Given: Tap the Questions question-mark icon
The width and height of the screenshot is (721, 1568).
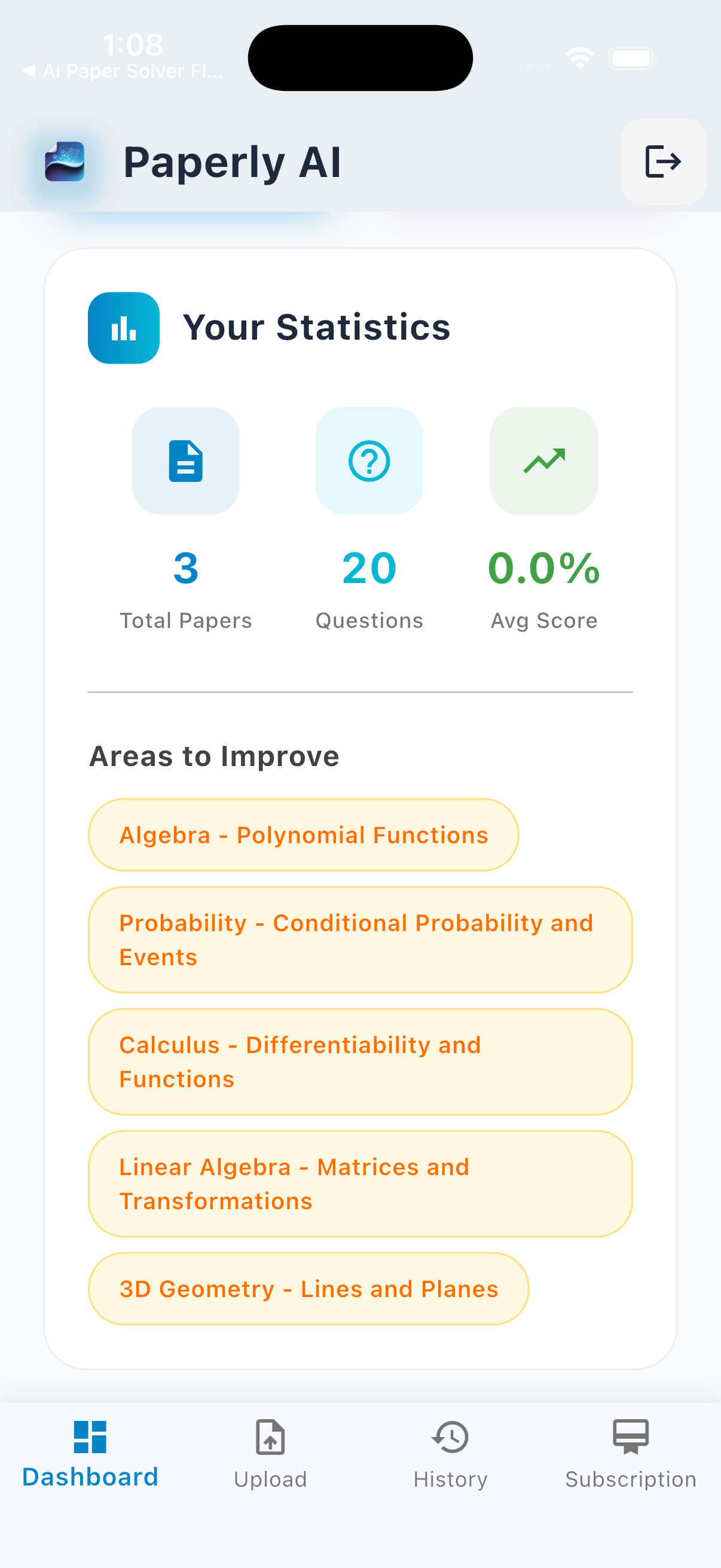Looking at the screenshot, I should coord(369,461).
